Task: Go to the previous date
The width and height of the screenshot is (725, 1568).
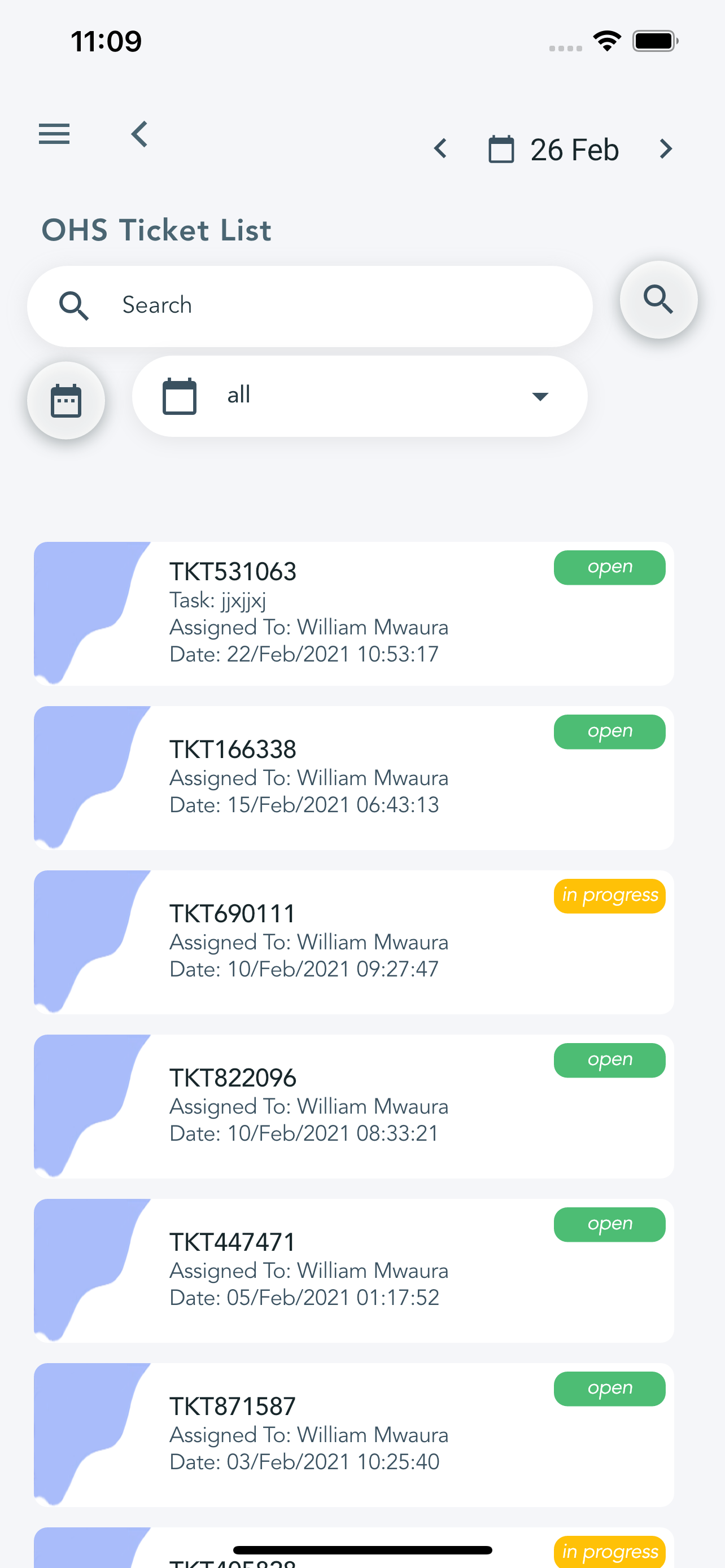Action: (441, 148)
